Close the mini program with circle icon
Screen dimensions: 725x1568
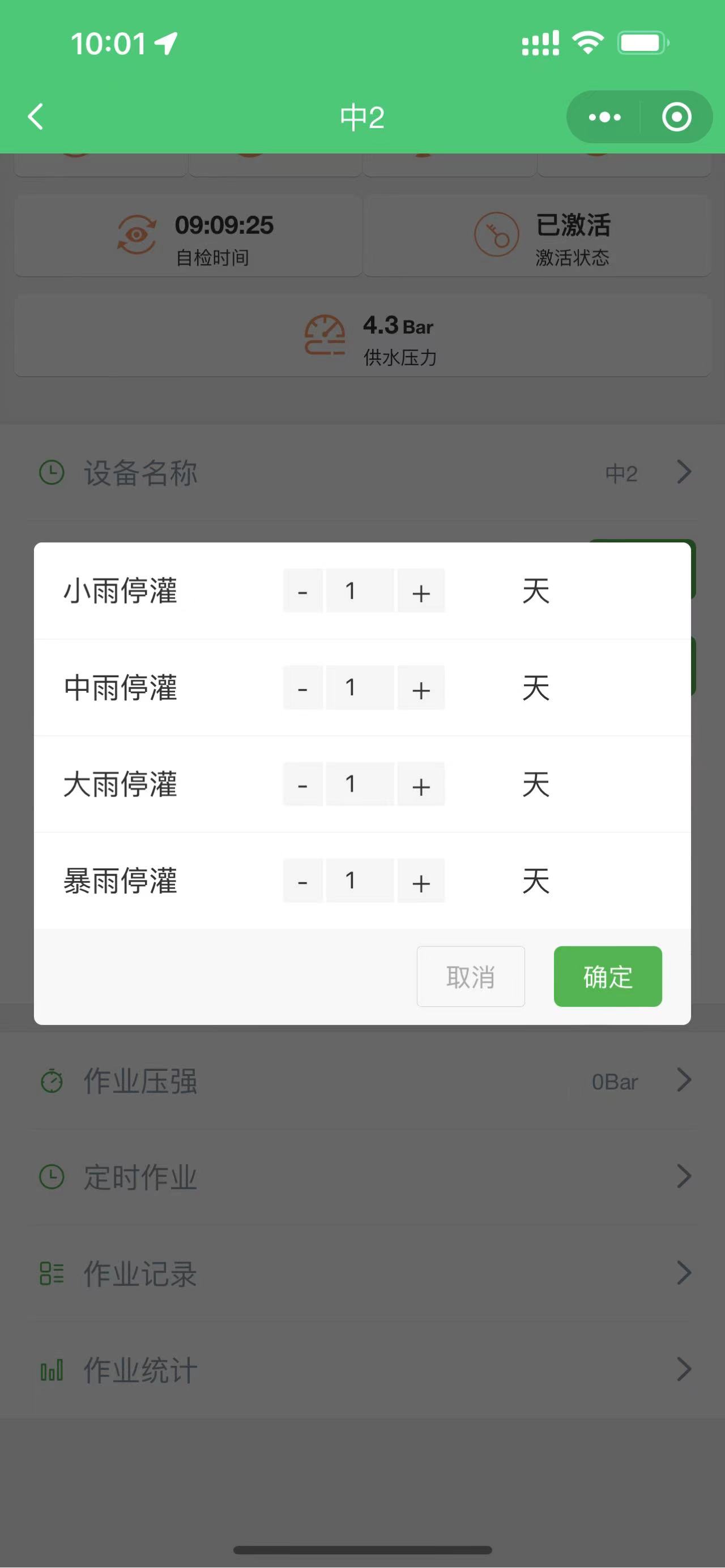tap(676, 117)
